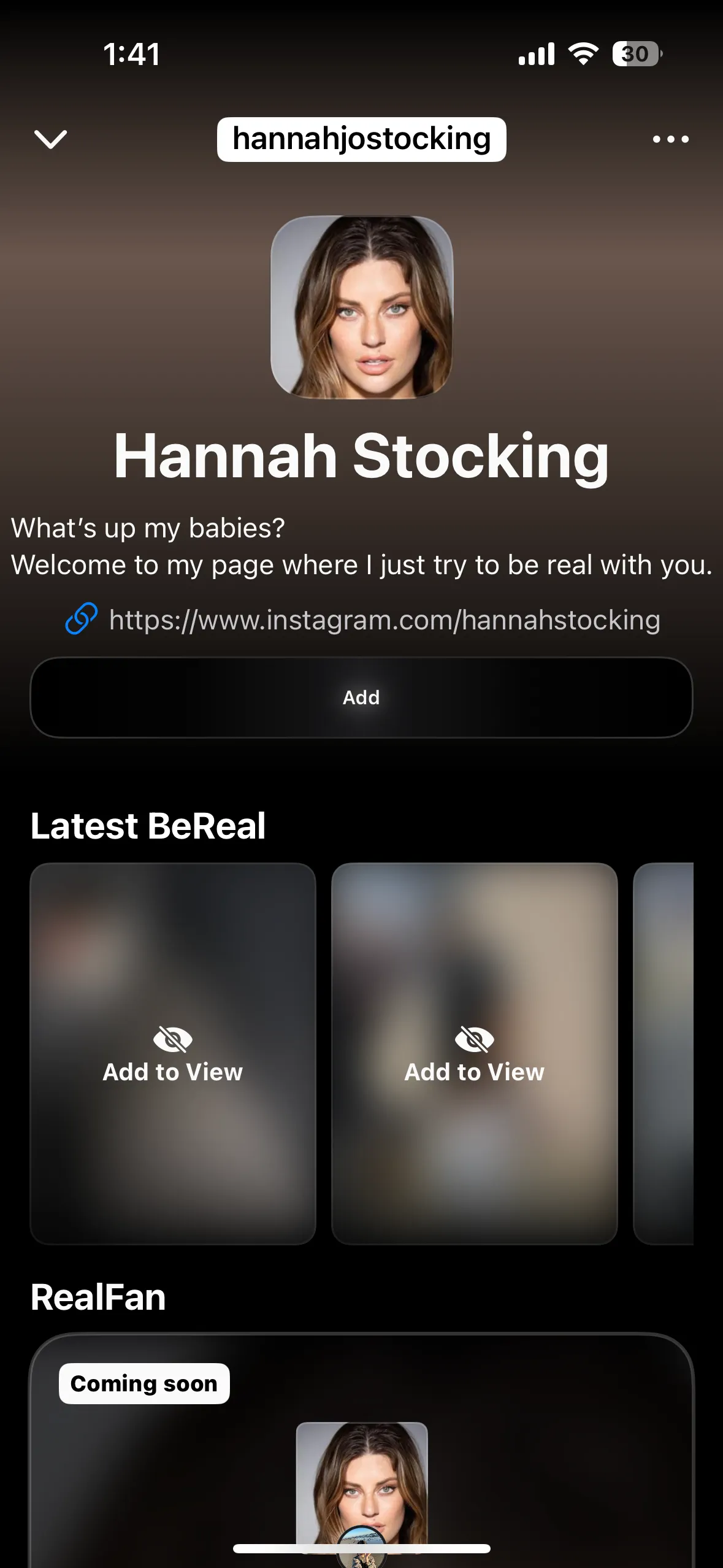The width and height of the screenshot is (723, 1568).
Task: Open the first blurred Latest BeReal card
Action: [x=173, y=1053]
